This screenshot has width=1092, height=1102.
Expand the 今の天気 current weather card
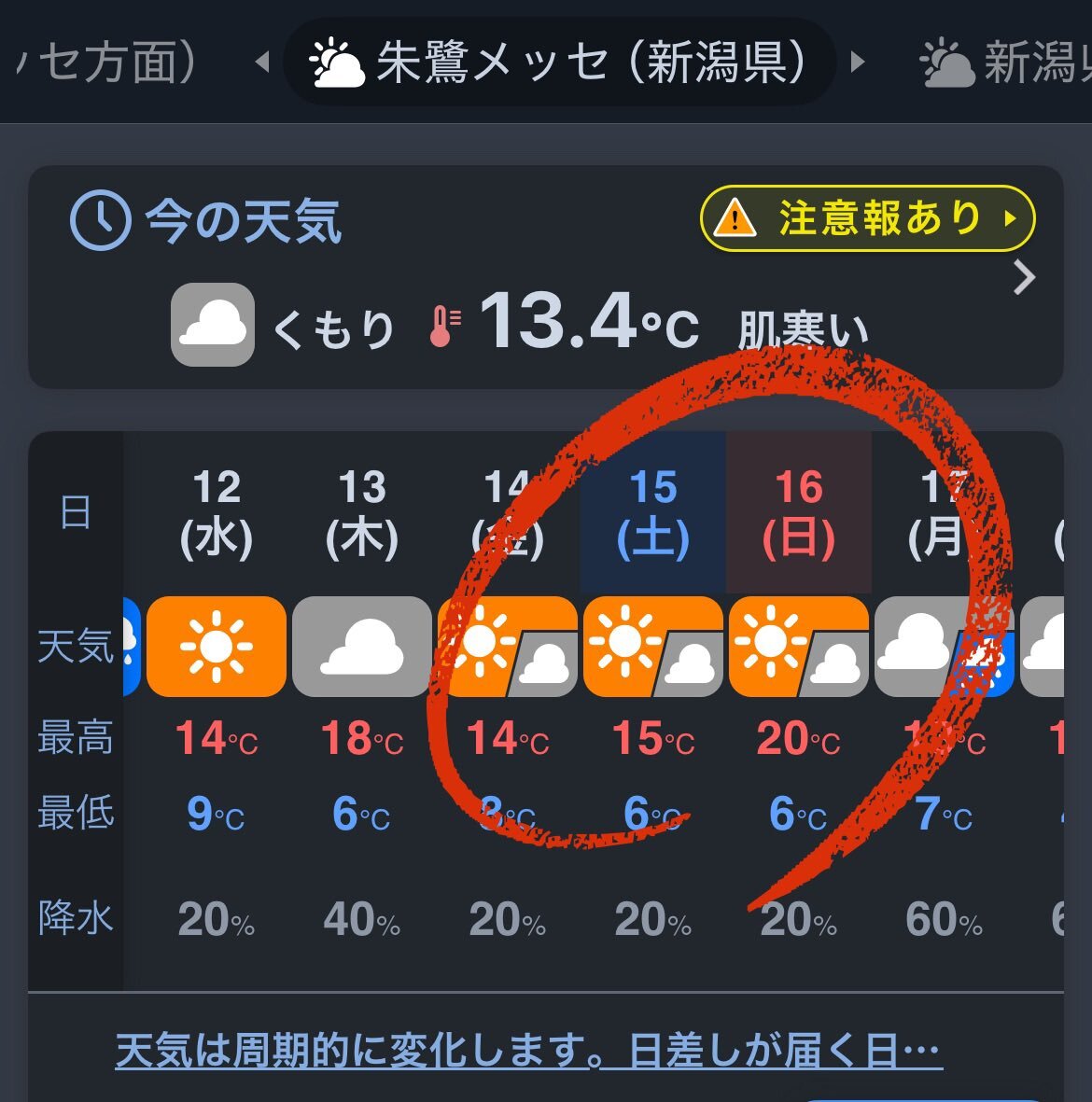[1024, 278]
